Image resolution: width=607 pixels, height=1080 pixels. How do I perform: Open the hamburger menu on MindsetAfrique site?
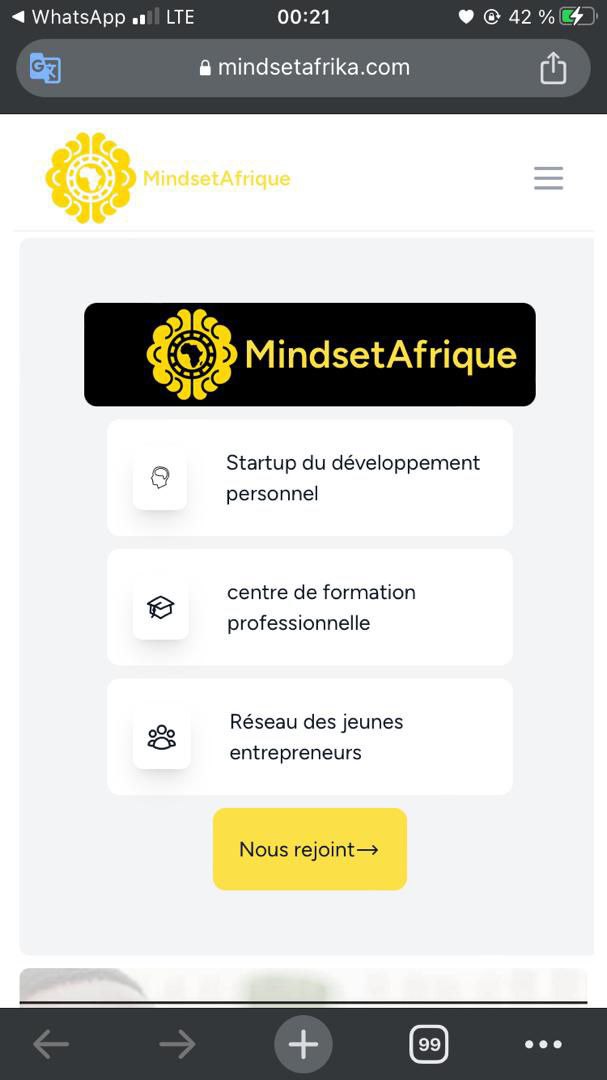coord(548,178)
